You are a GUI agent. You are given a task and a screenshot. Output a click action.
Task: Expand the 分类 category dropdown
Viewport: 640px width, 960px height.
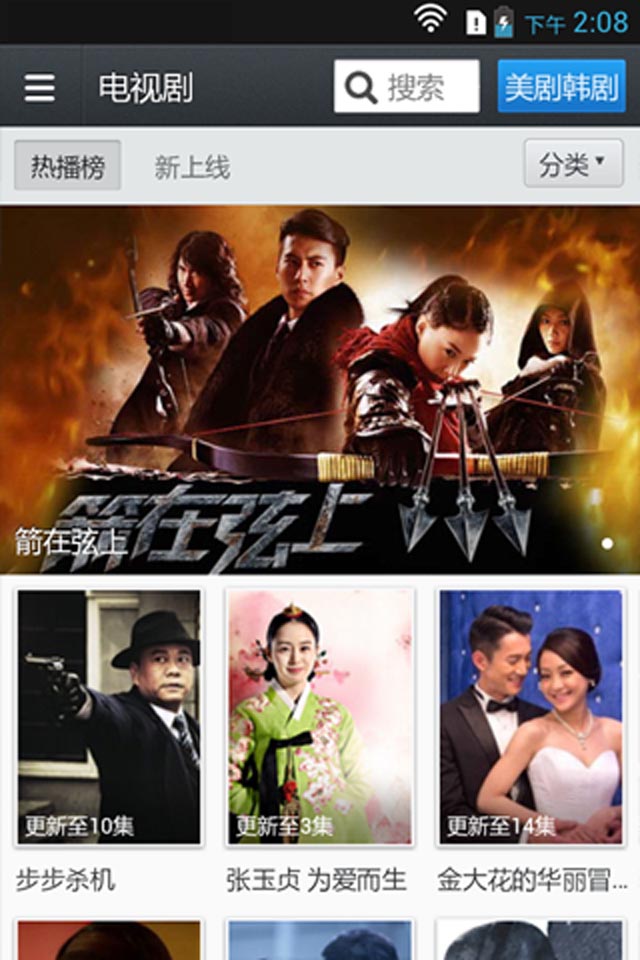click(573, 164)
